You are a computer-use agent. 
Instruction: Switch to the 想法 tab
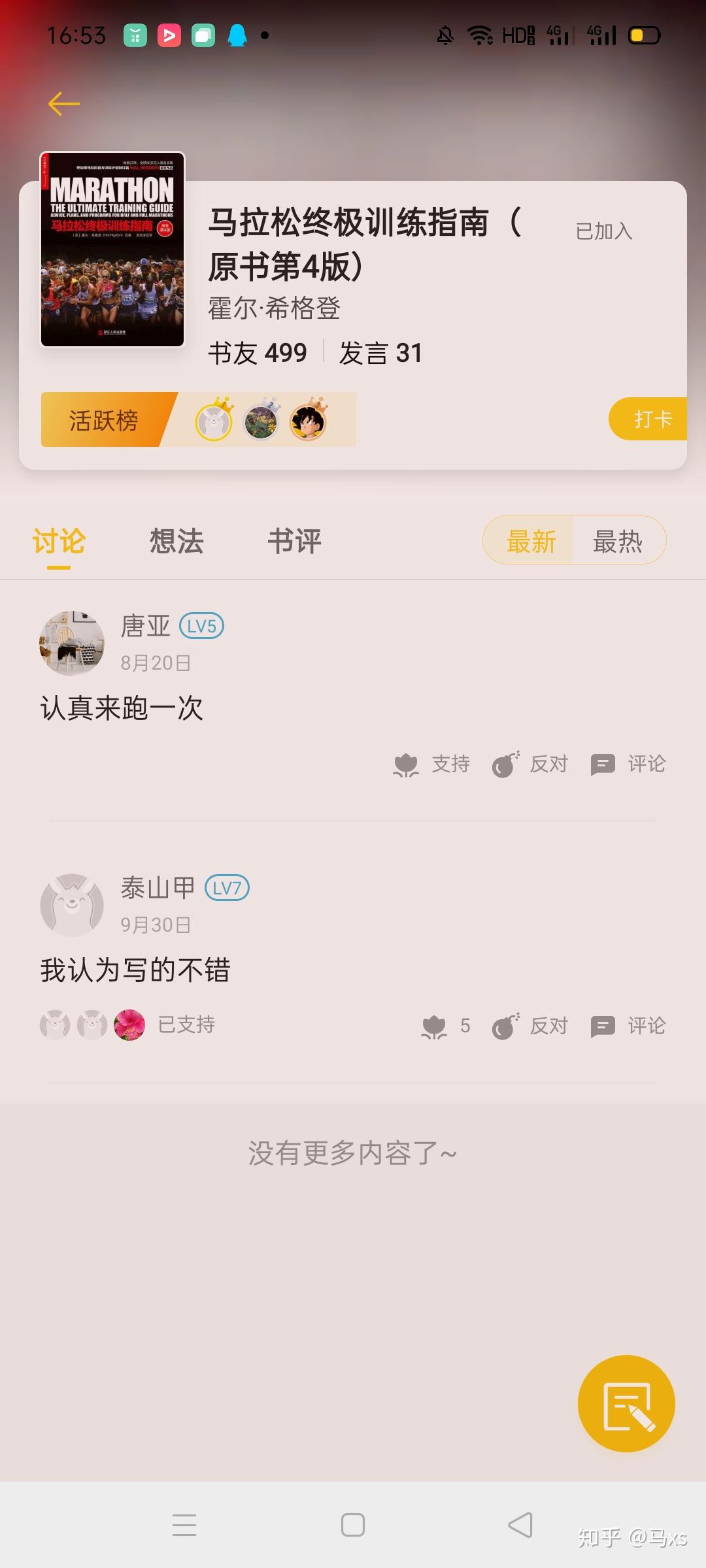pos(176,542)
